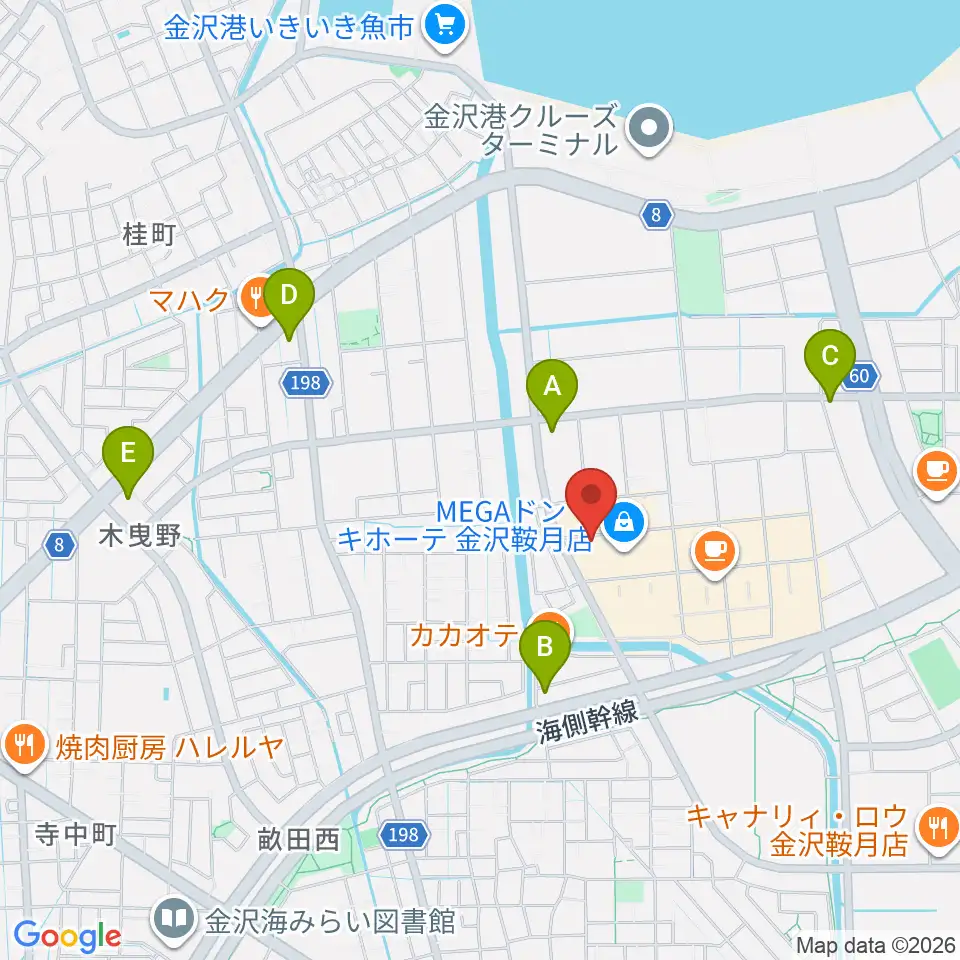The width and height of the screenshot is (960, 960).
Task: Select the green marker E
Action: [127, 460]
